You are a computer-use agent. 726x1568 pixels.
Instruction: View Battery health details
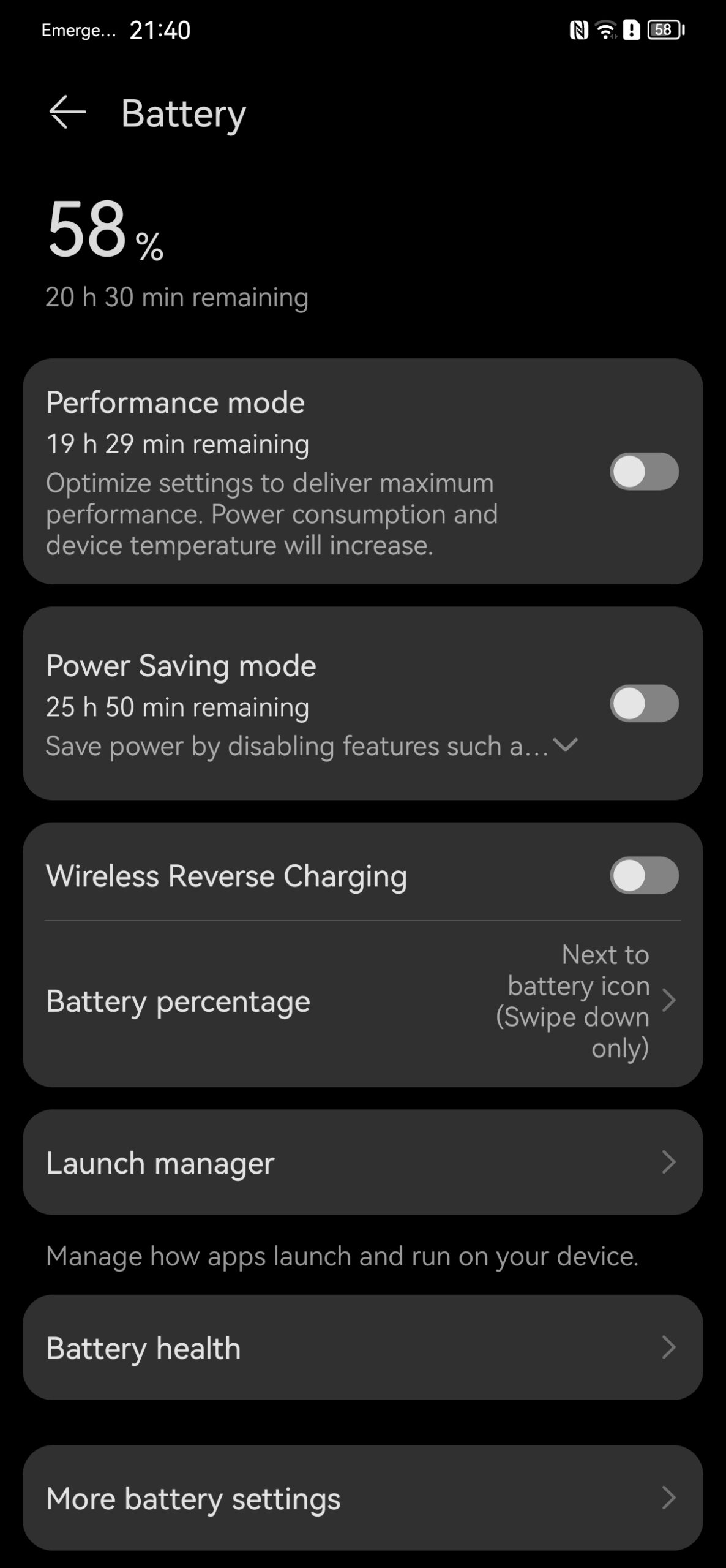point(363,1347)
